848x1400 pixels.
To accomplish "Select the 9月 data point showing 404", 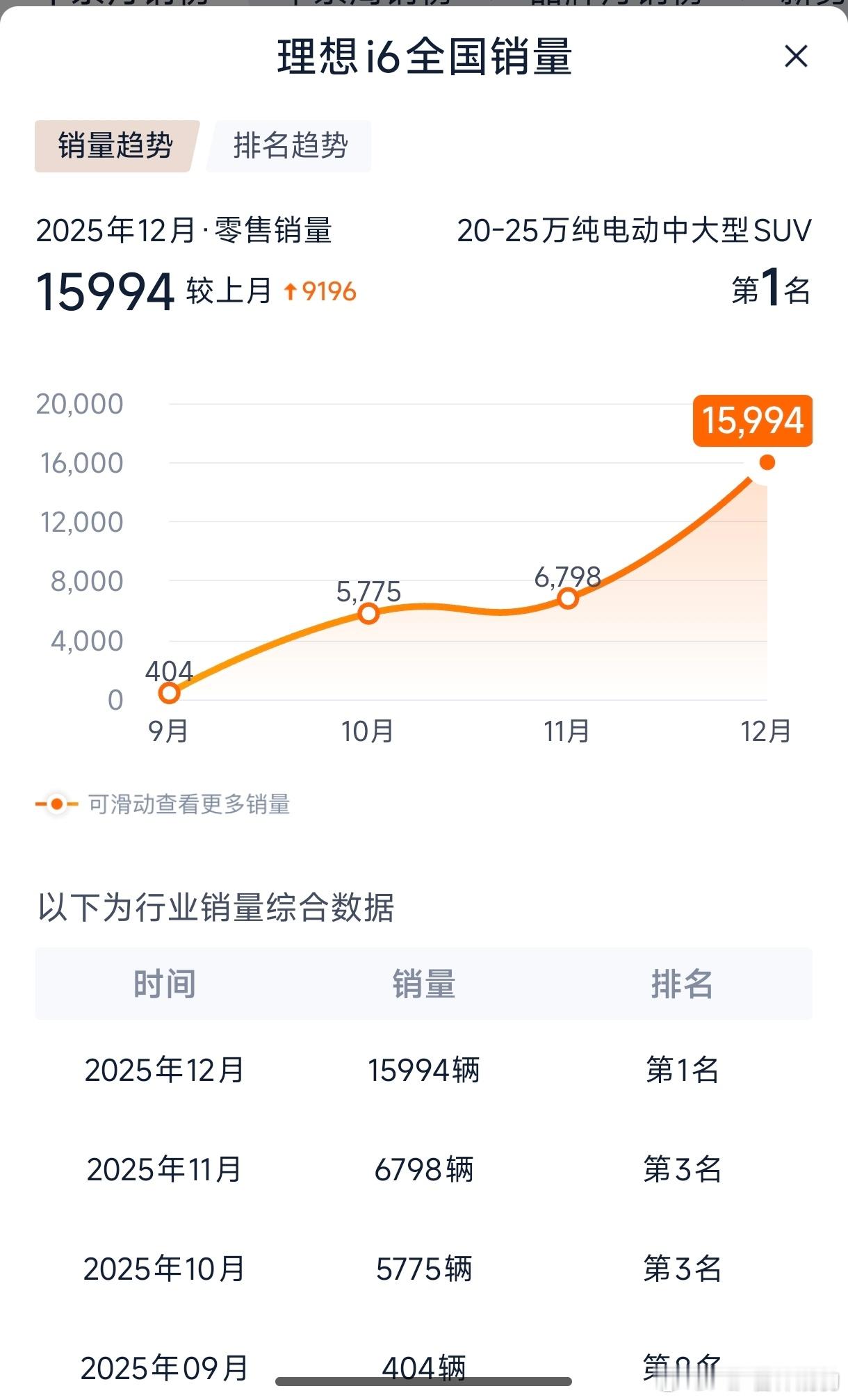I will [x=169, y=692].
